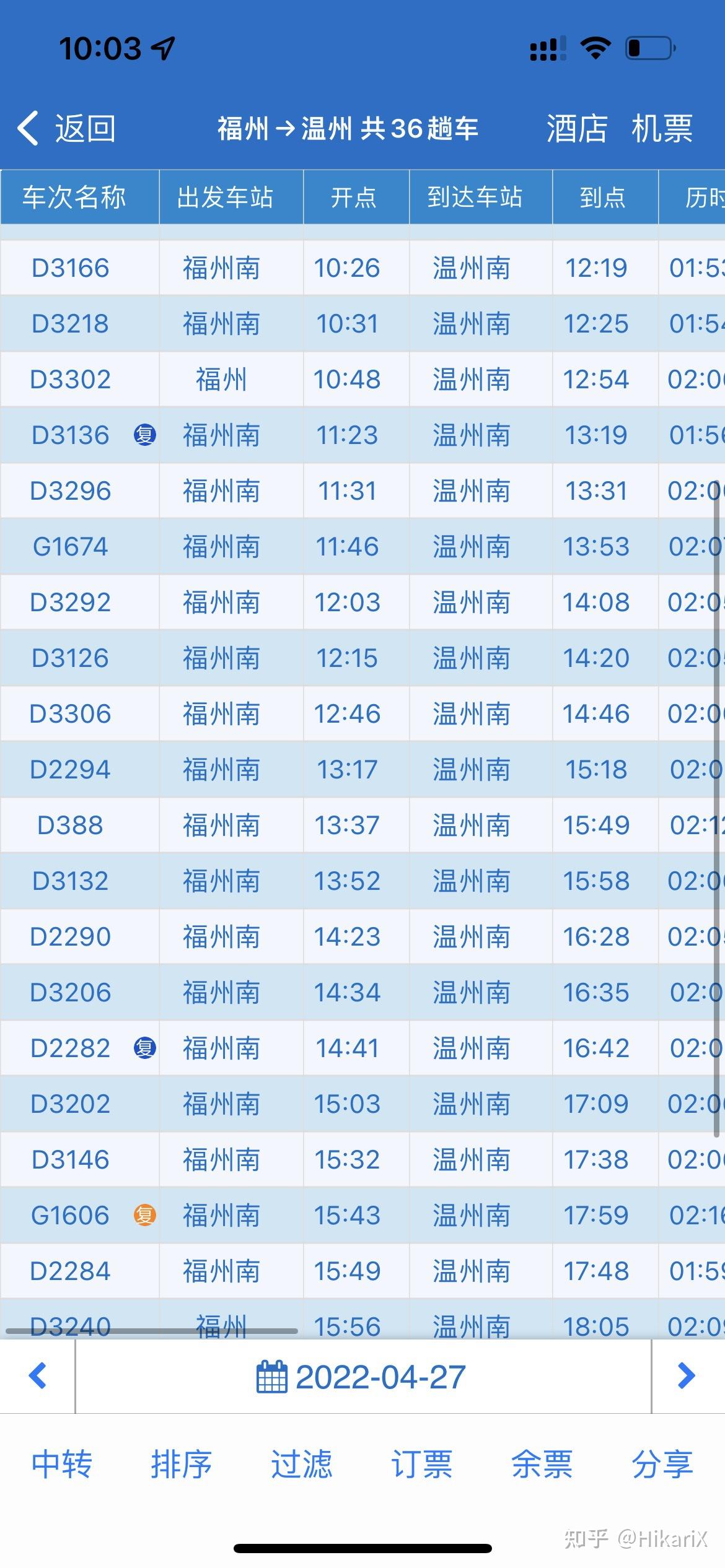
Task: Open train G1674 row
Action: tap(70, 547)
